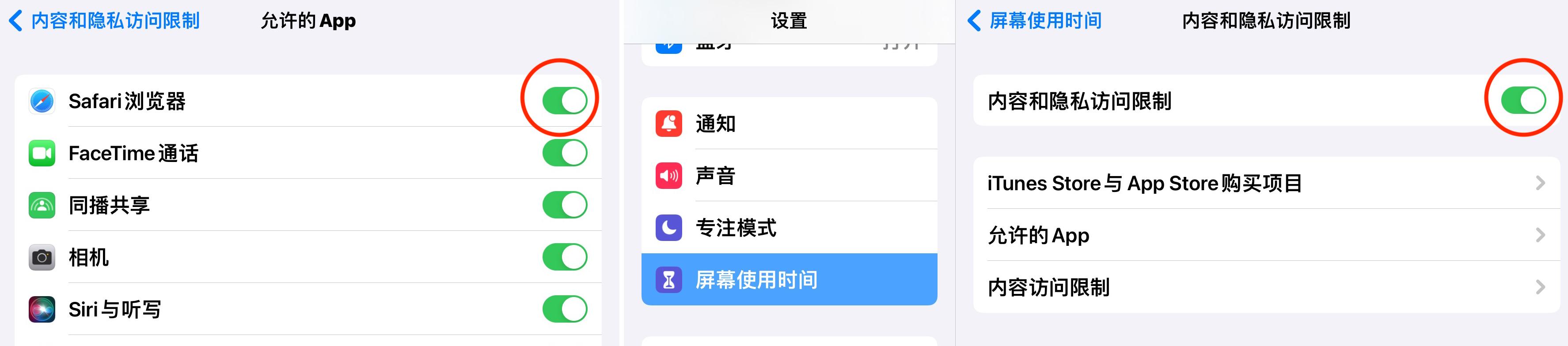Viewport: 1568px width, 346px height.
Task: Open the 允许的App row
Action: coord(1266,235)
